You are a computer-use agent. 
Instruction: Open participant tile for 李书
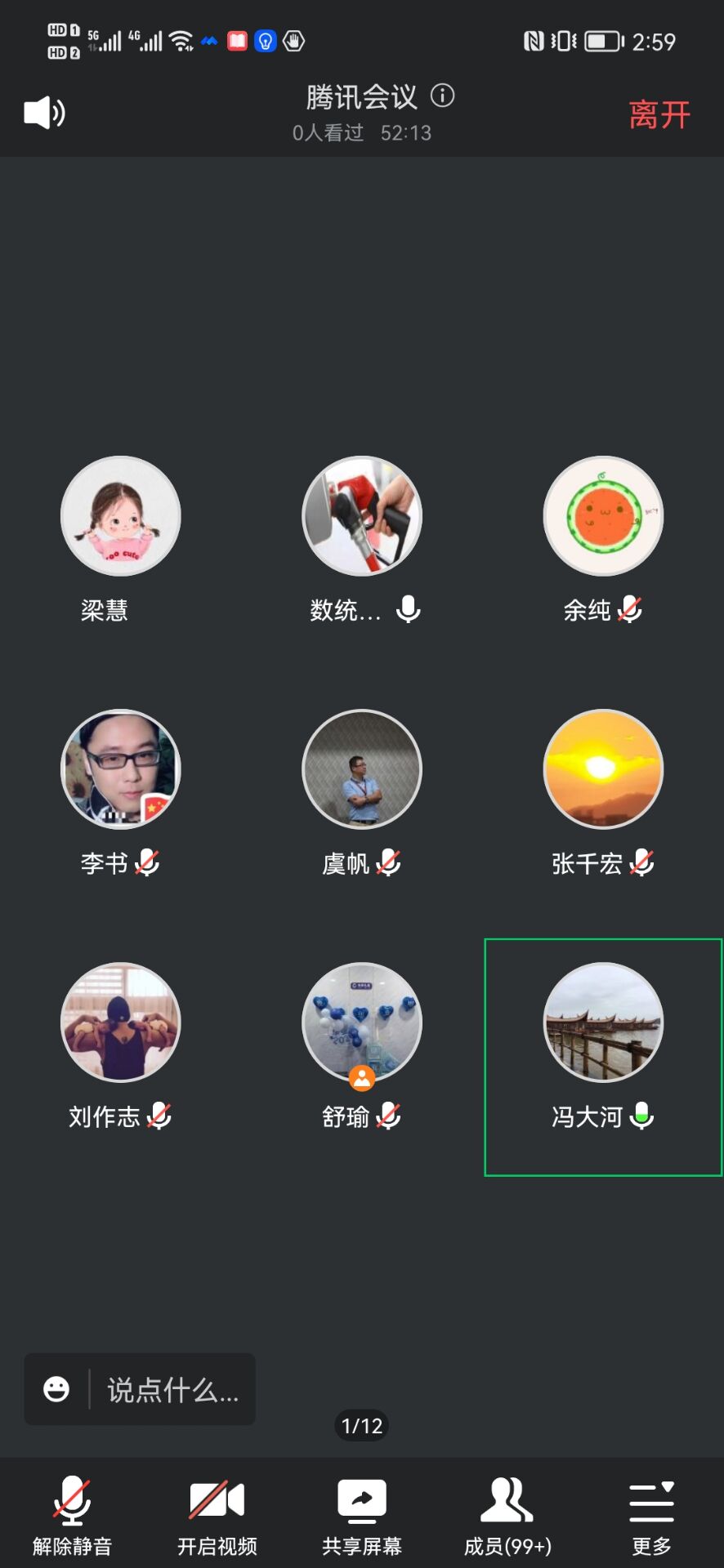[121, 770]
